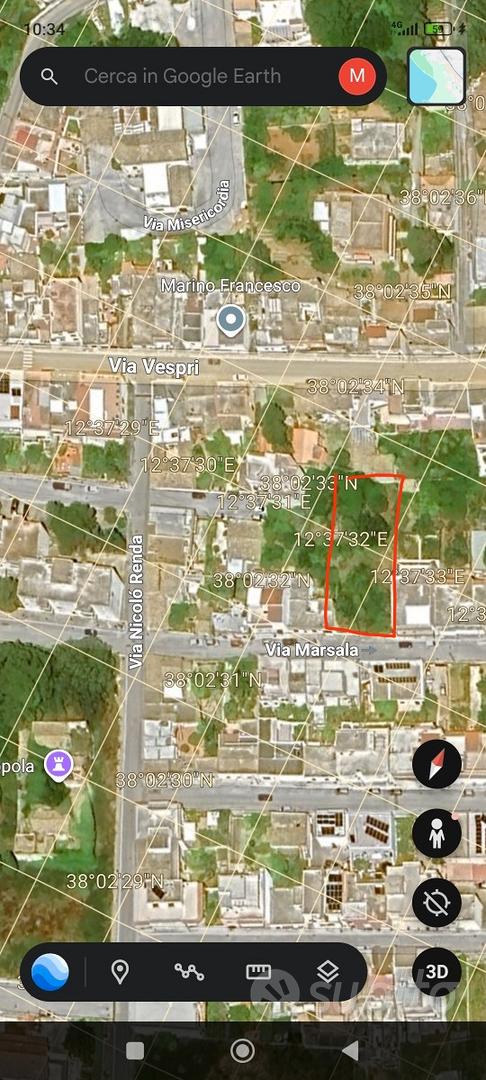
Task: Tap the map style thumbnail
Action: (x=436, y=76)
